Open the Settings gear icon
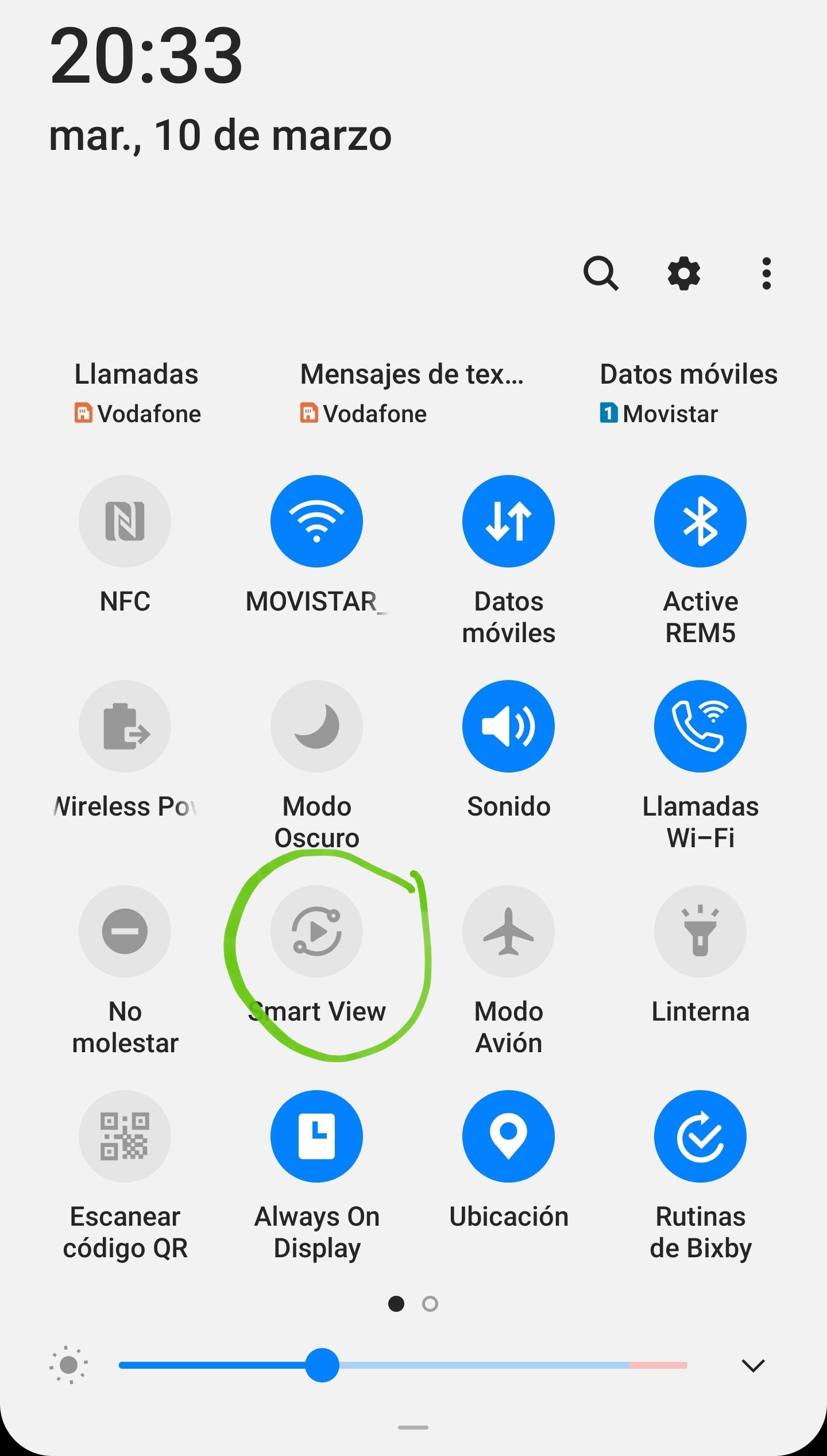The width and height of the screenshot is (827, 1456). (x=684, y=274)
